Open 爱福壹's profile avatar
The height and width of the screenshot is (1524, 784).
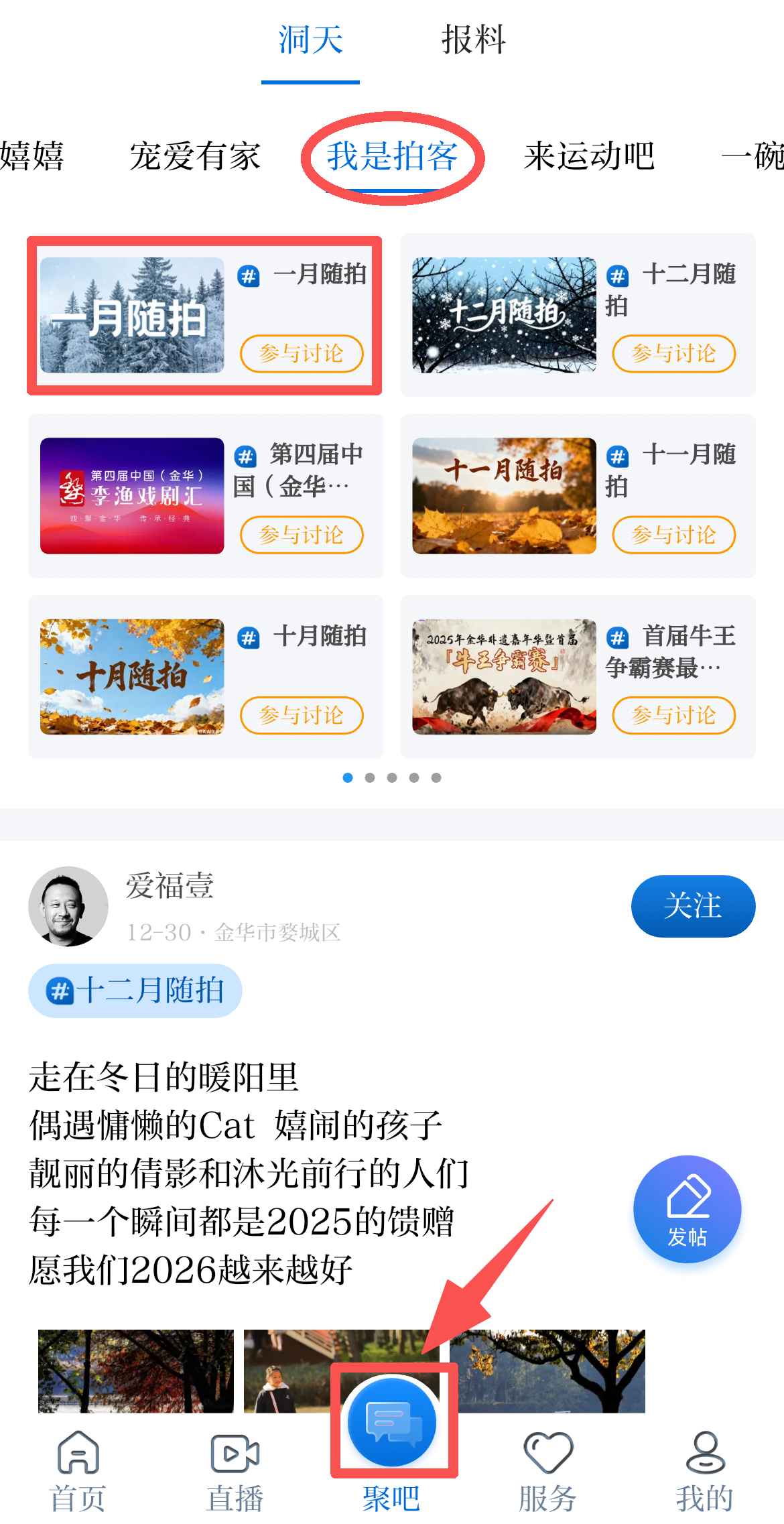click(x=68, y=906)
